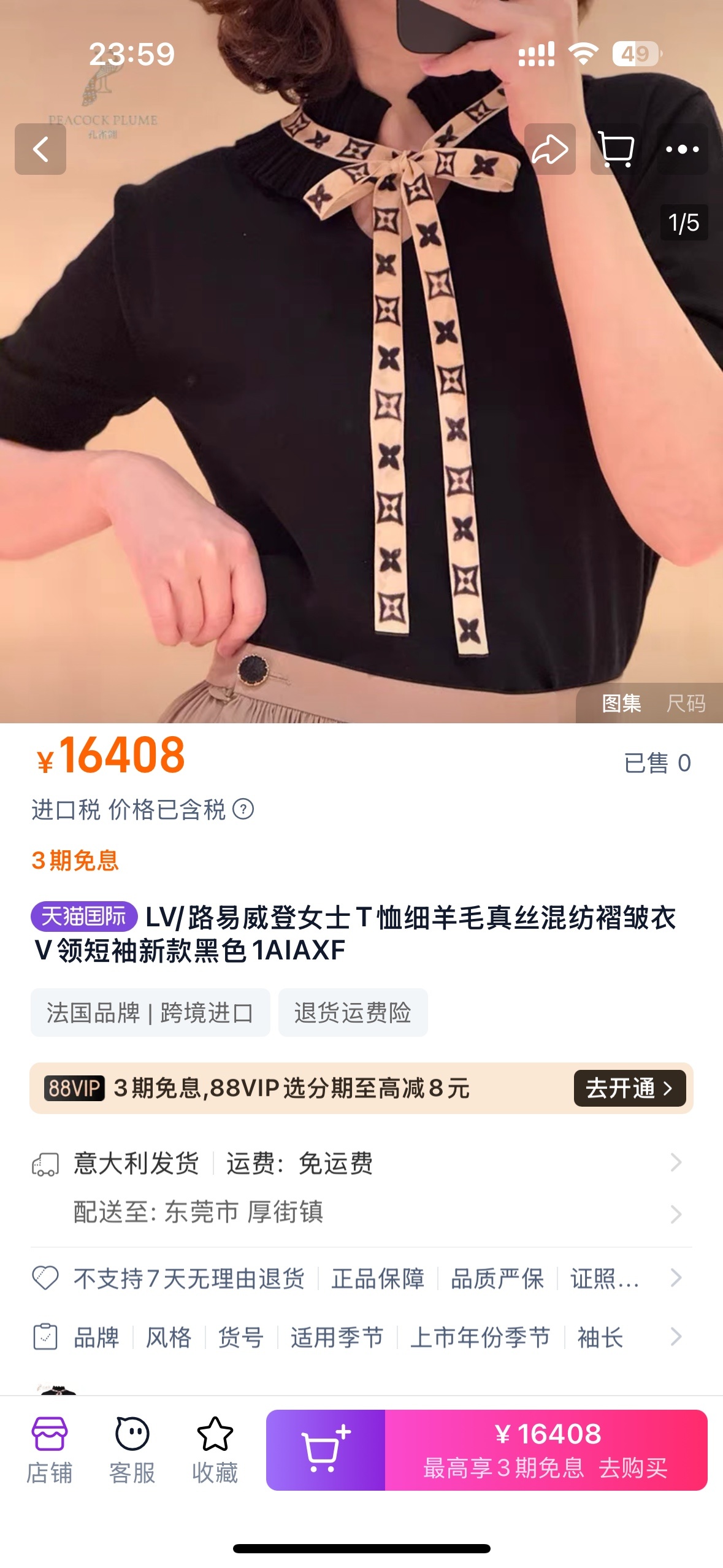Open the 退货运费险 tag

click(x=353, y=1012)
